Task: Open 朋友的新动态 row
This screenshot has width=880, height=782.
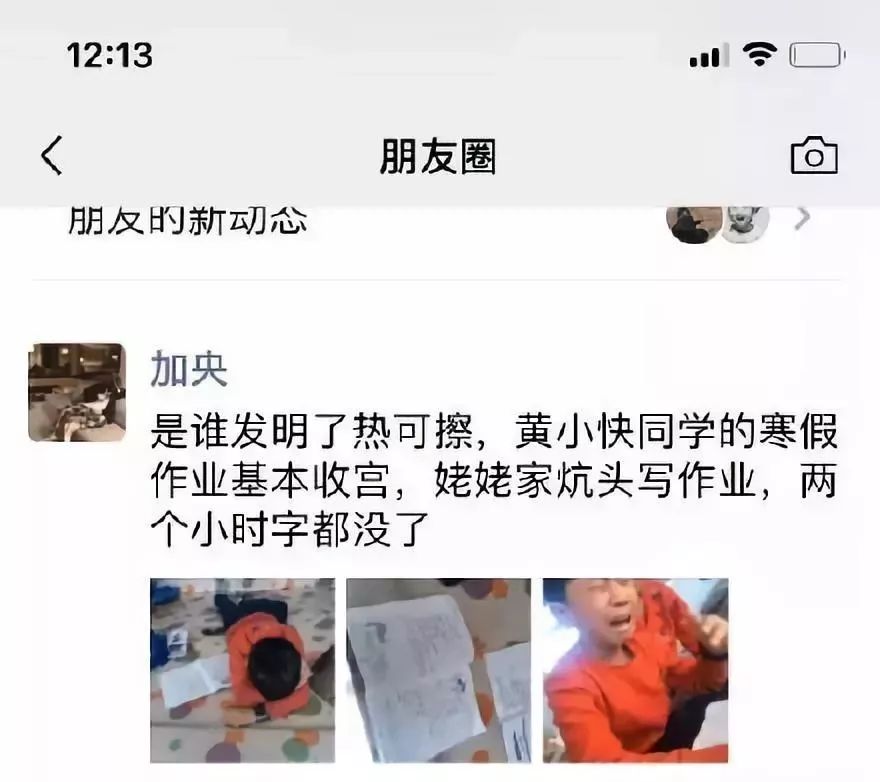Action: pos(440,221)
